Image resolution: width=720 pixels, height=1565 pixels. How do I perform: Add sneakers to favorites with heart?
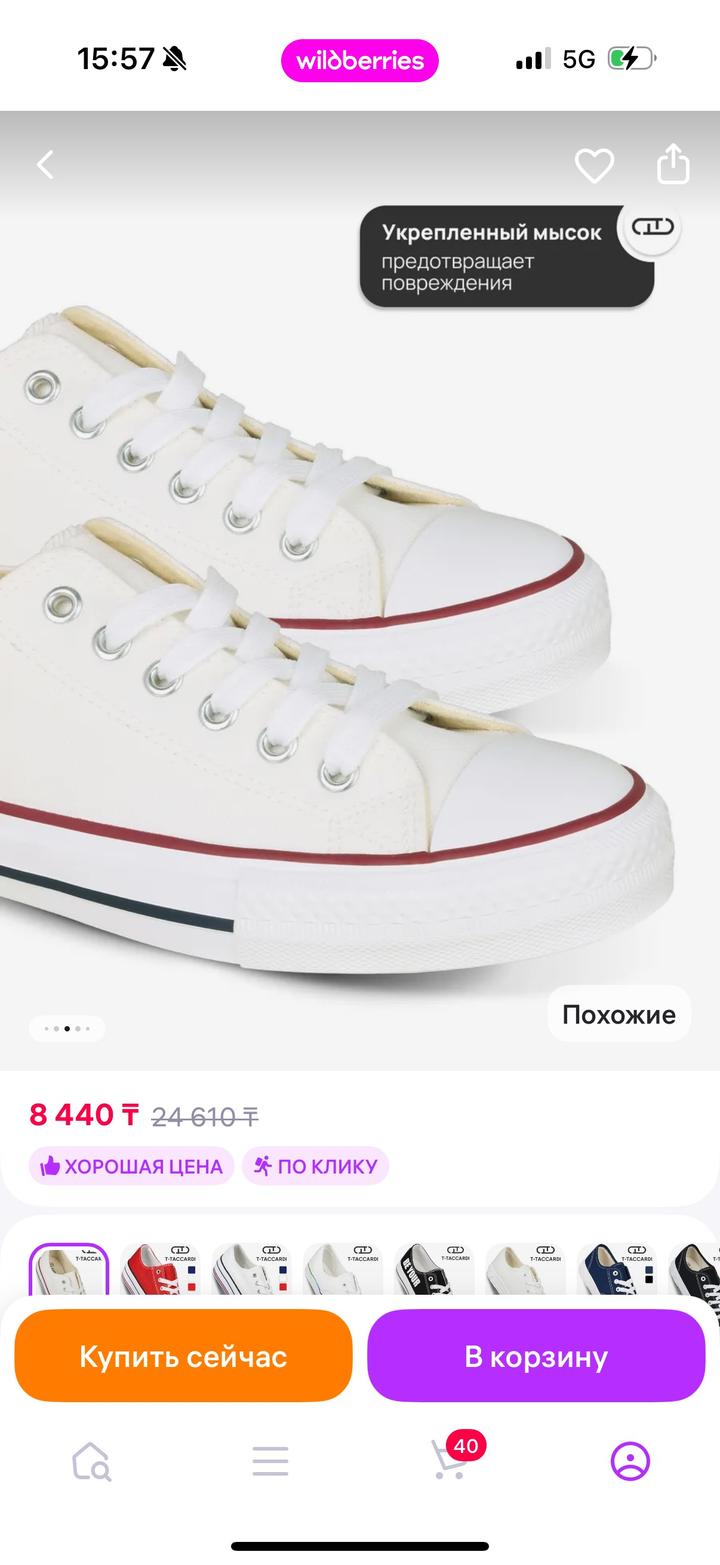tap(593, 165)
